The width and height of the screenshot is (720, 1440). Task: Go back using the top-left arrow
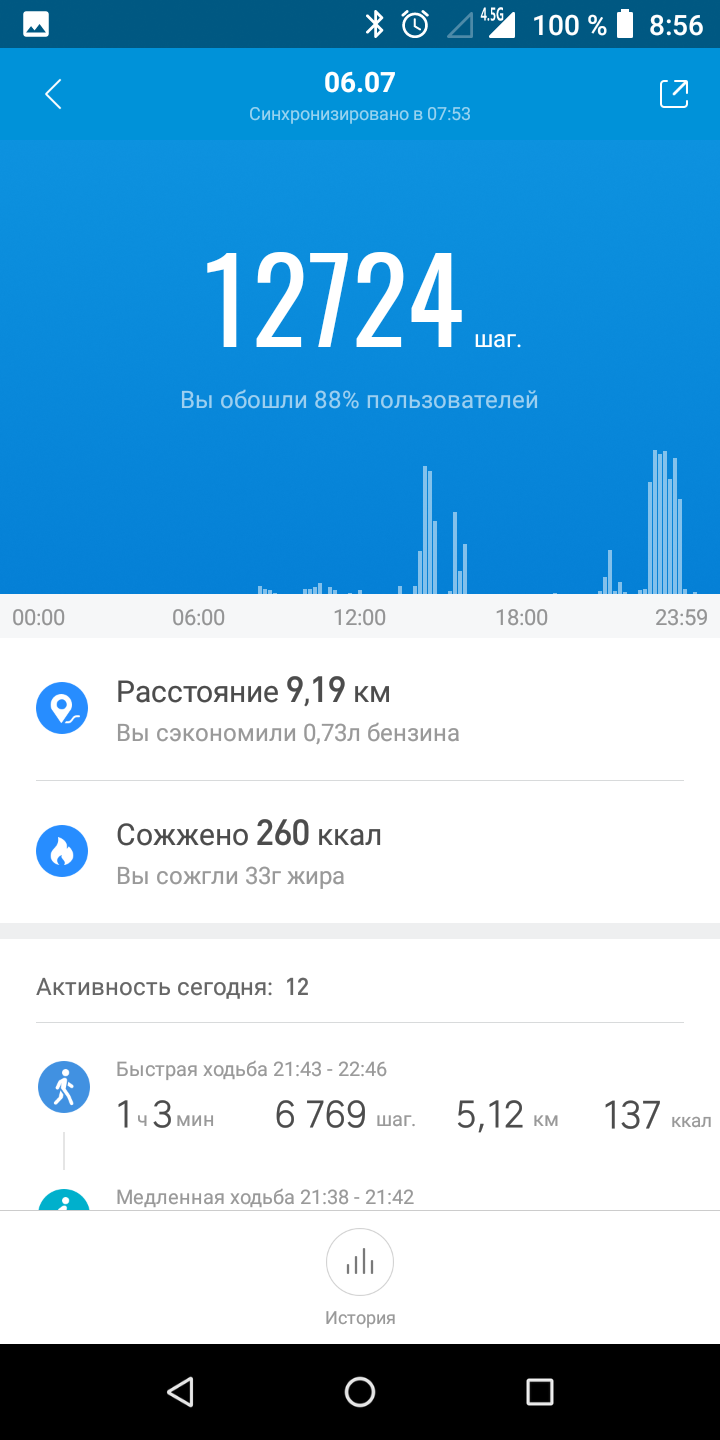[54, 95]
